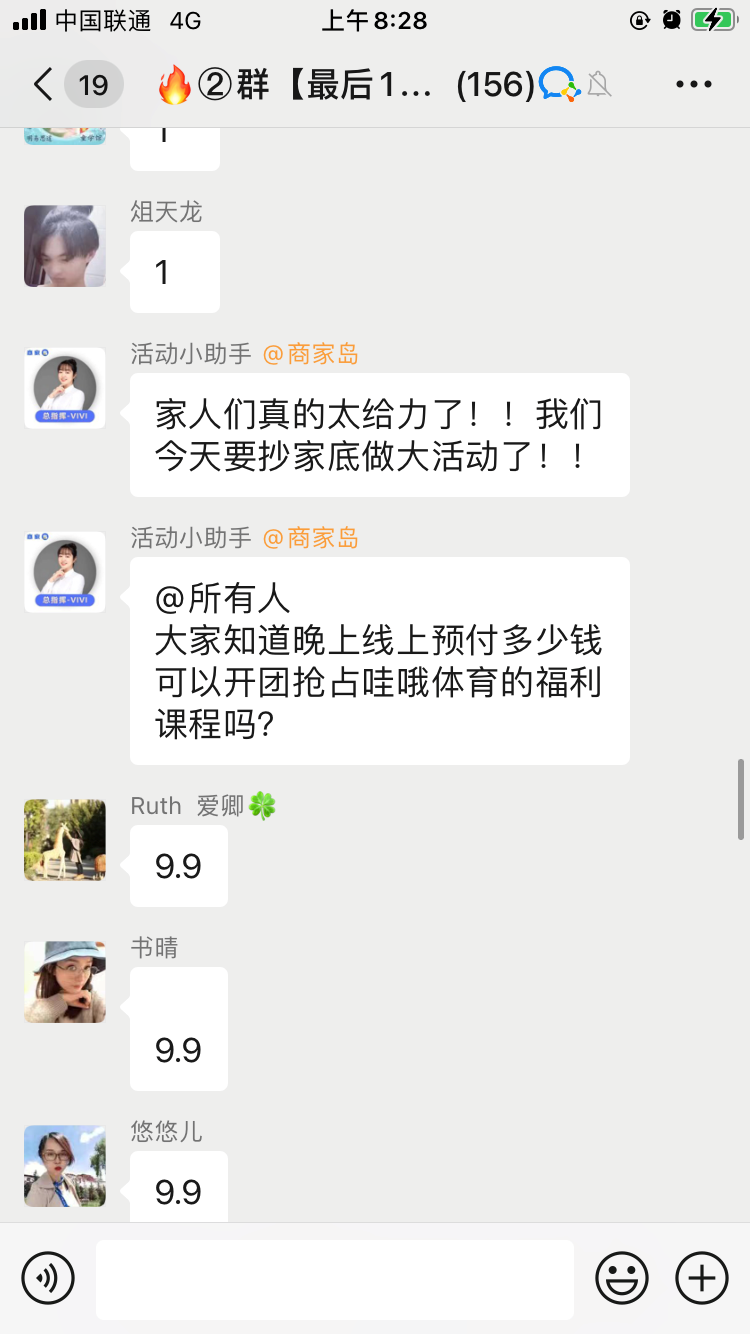
Task: Switch to voice message input
Action: point(48,1278)
